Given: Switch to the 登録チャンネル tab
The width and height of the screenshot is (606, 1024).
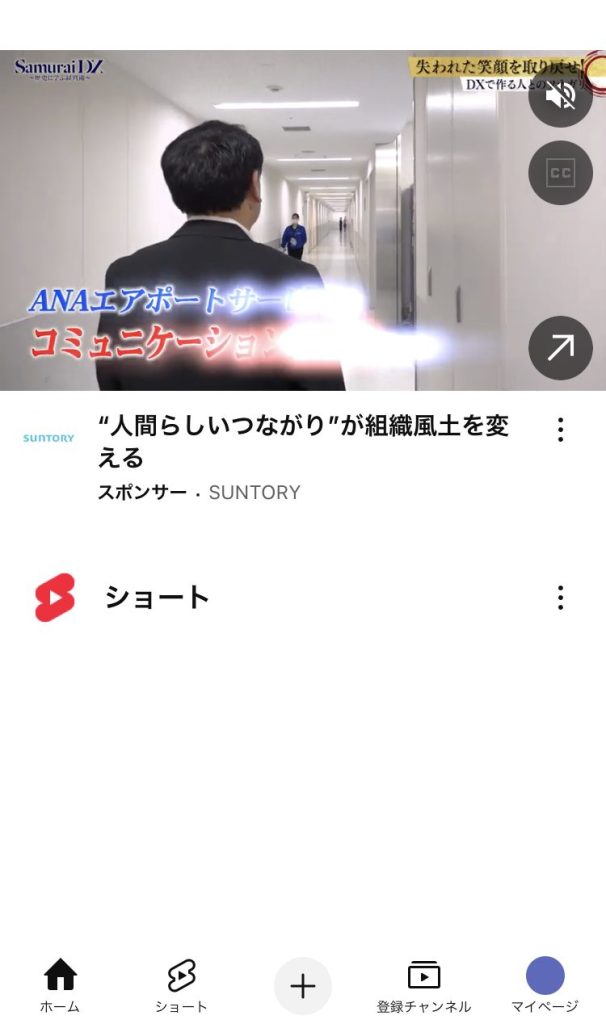Looking at the screenshot, I should point(424,985).
